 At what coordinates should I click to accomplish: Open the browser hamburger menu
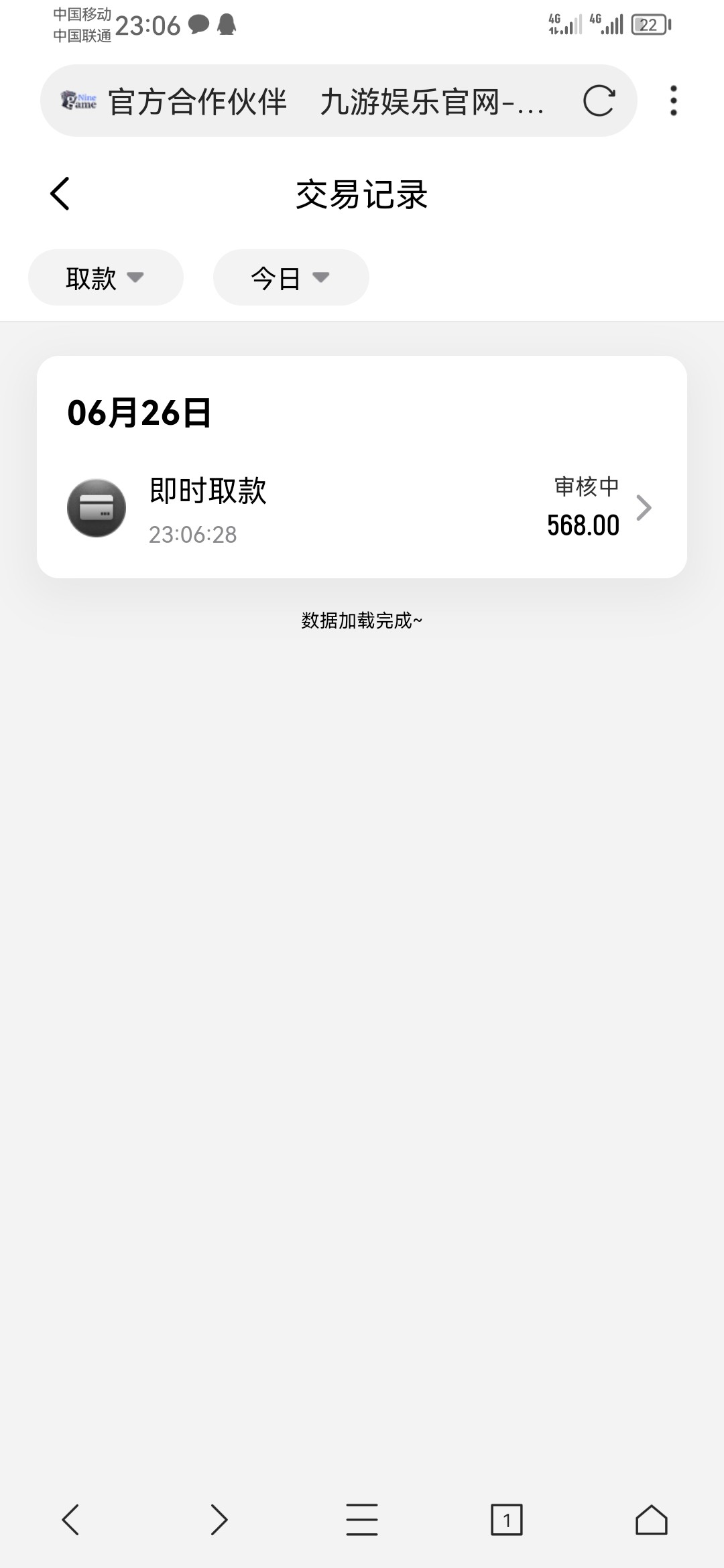(362, 1519)
